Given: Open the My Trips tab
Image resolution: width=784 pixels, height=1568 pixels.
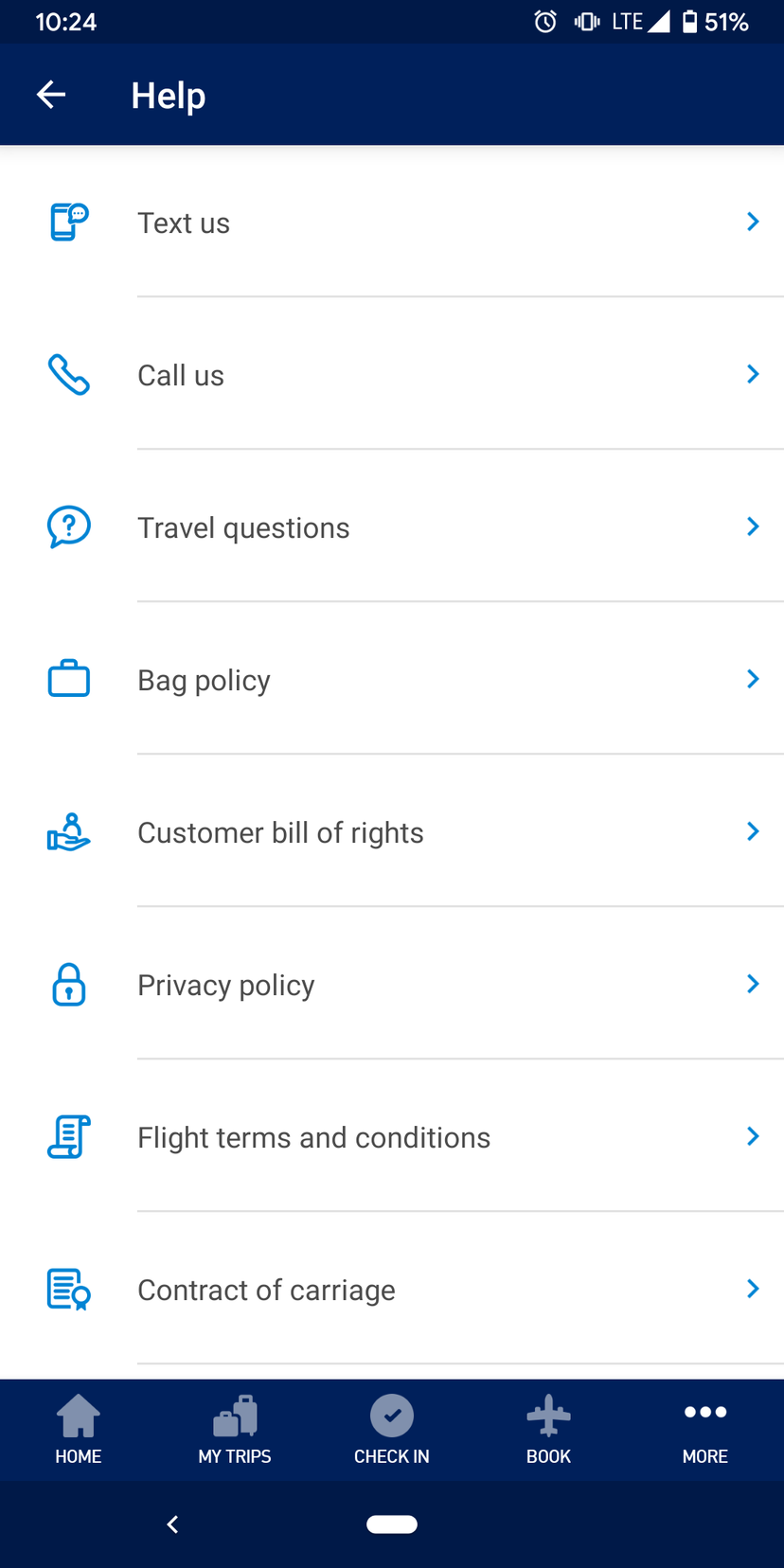Looking at the screenshot, I should tap(235, 1430).
